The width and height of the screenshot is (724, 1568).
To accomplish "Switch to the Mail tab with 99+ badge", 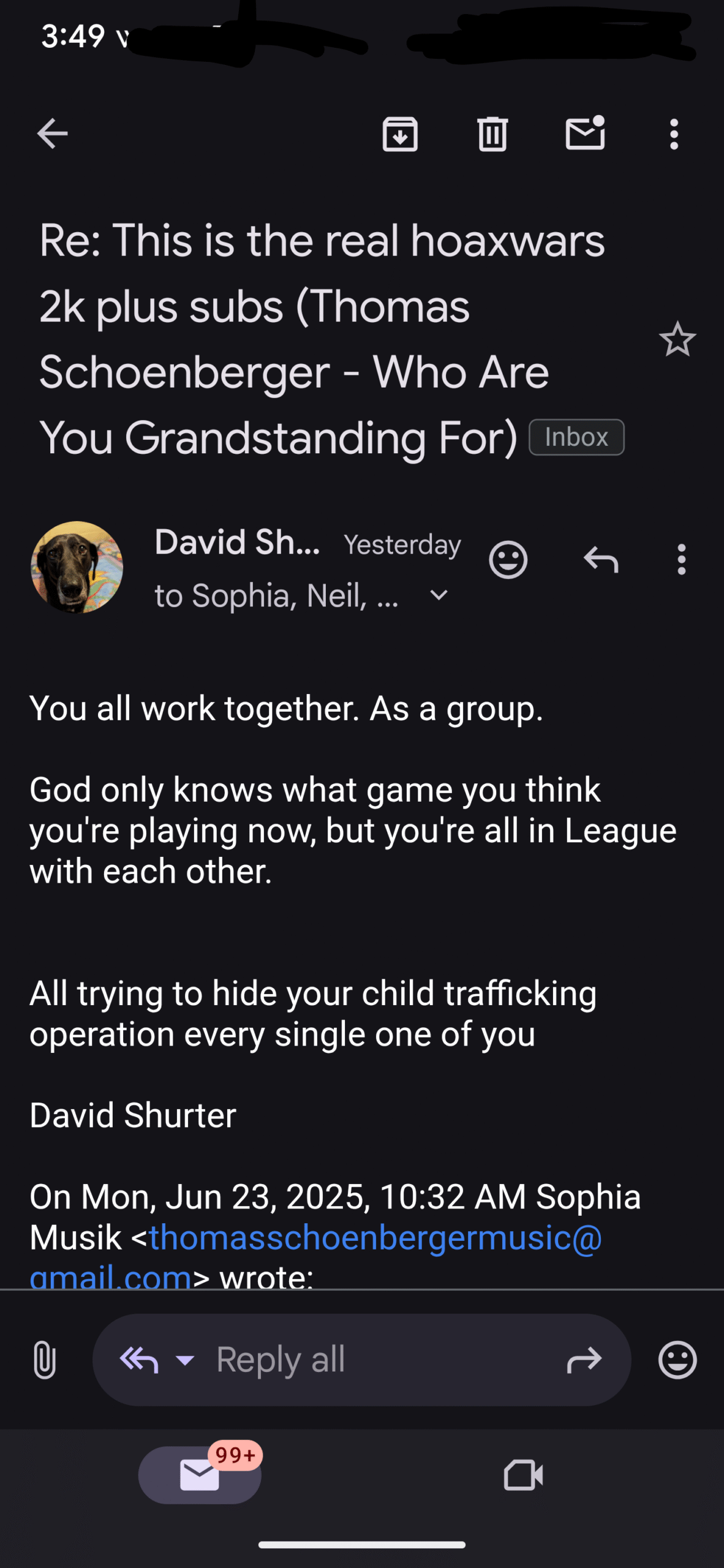I will coord(200,1474).
